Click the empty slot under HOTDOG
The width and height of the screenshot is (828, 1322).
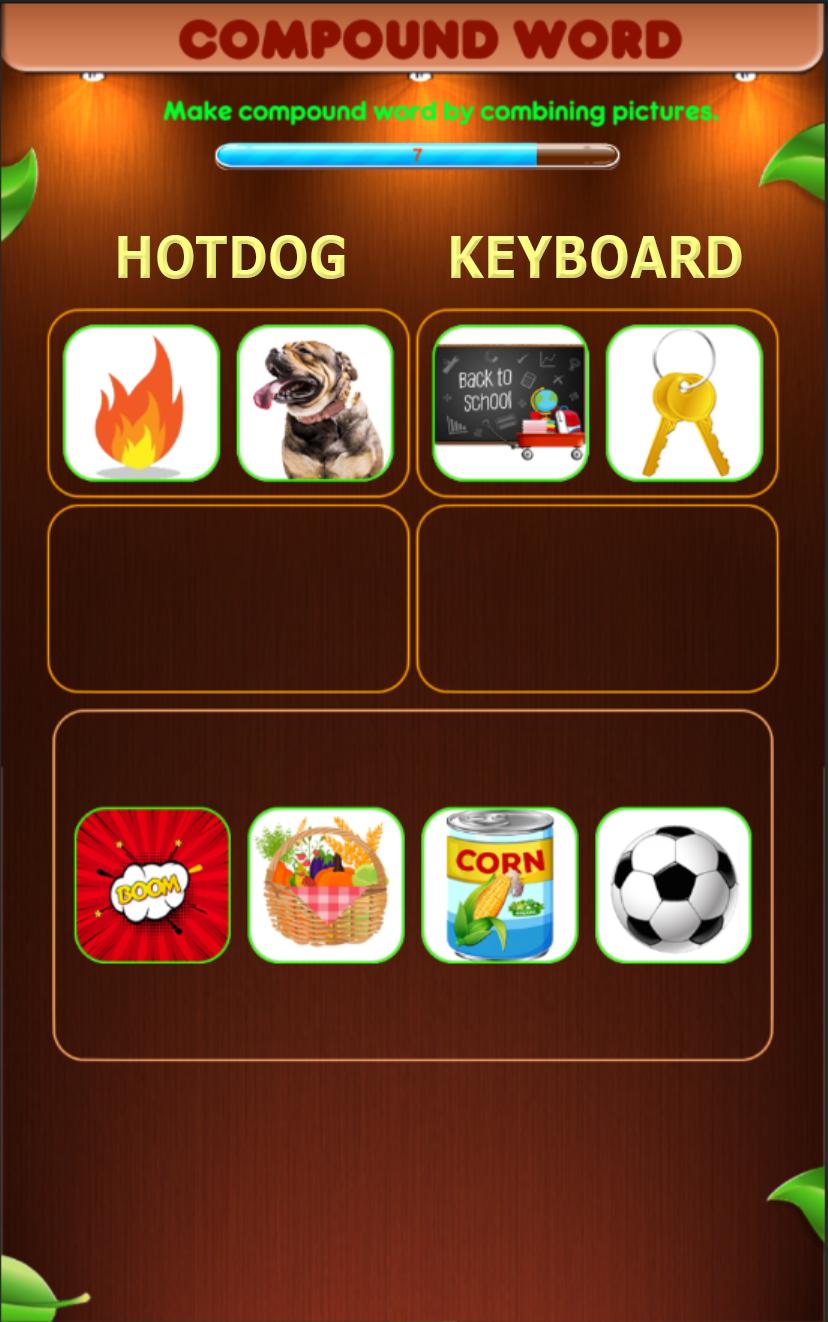[226, 598]
